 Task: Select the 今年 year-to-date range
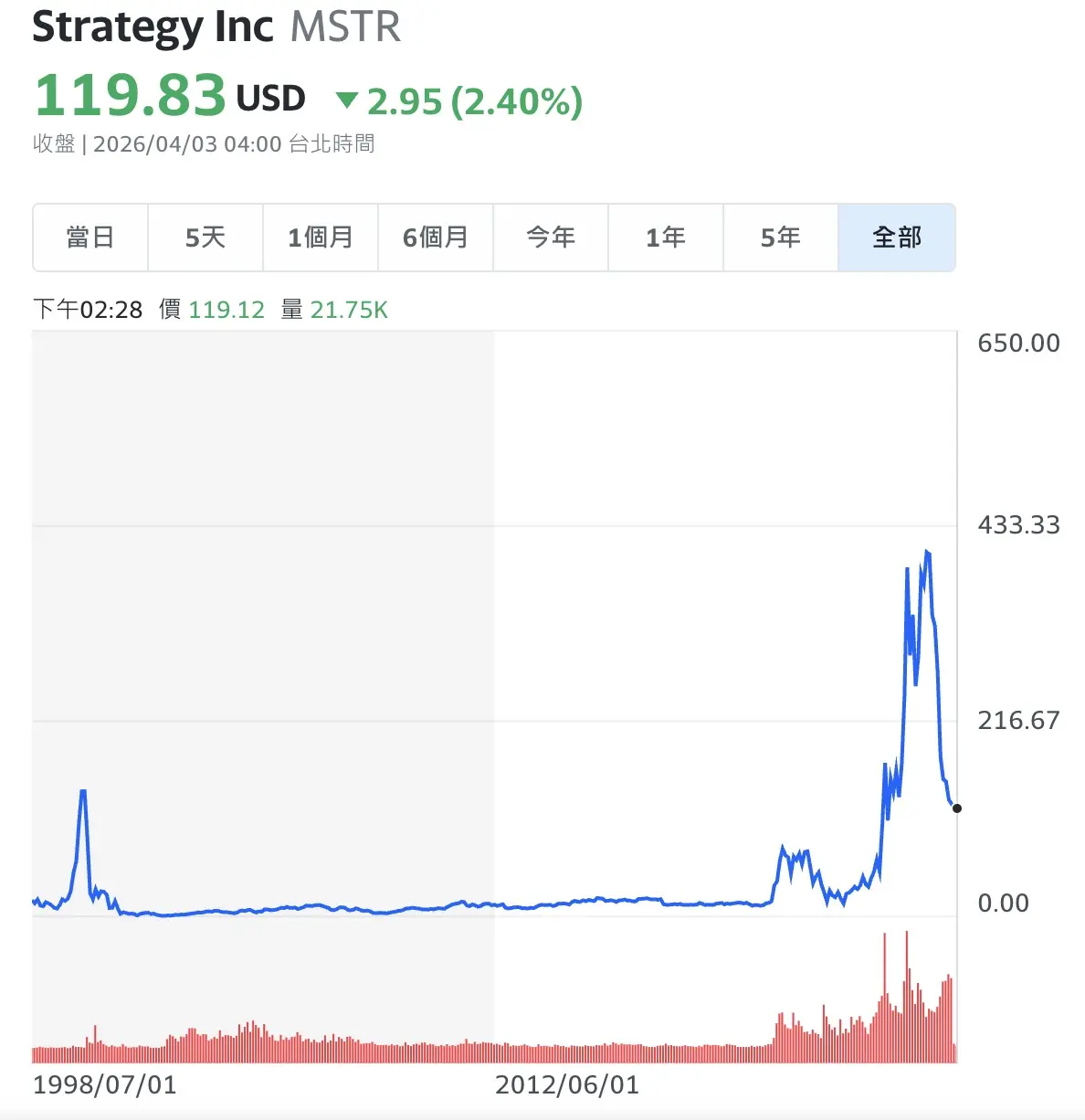[551, 238]
